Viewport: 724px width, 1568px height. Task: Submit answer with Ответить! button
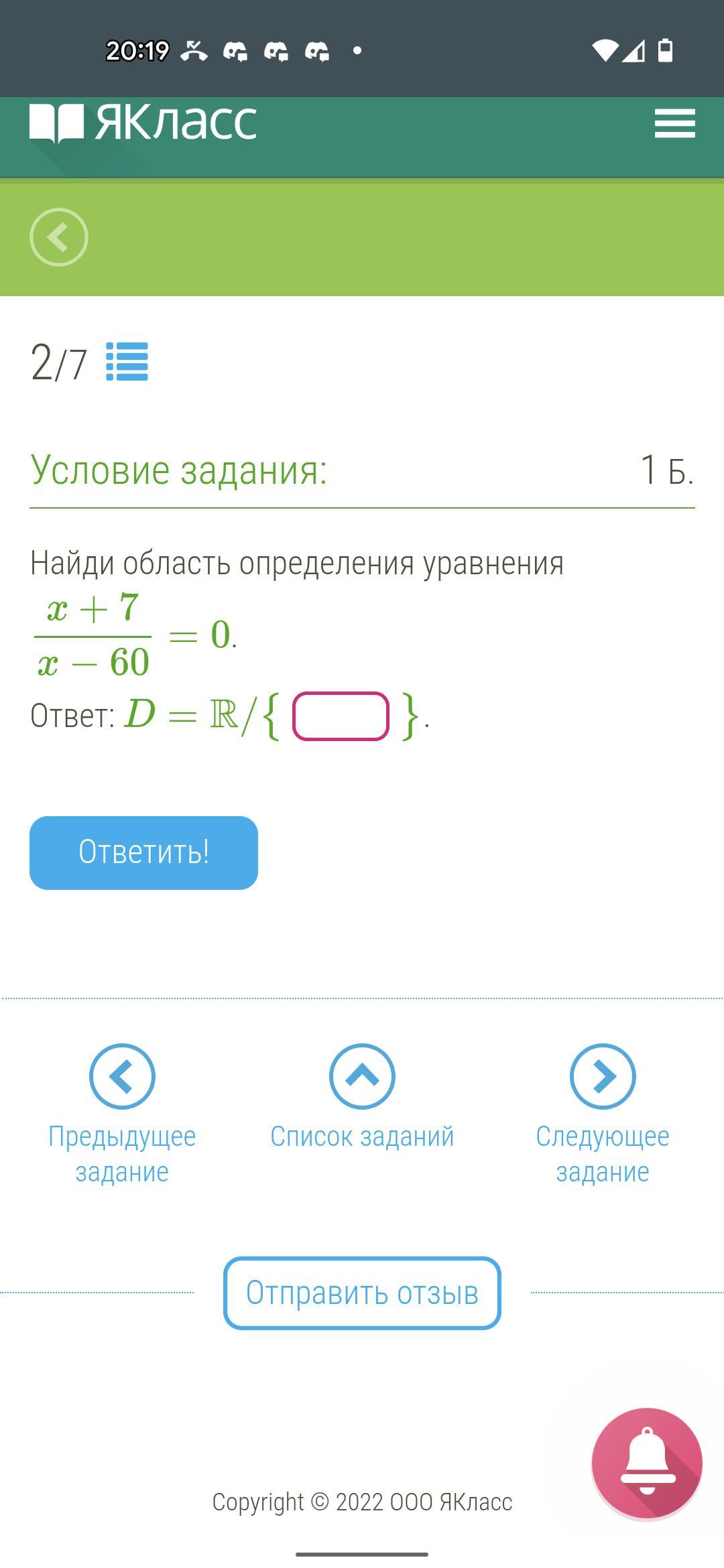pyautogui.click(x=143, y=852)
